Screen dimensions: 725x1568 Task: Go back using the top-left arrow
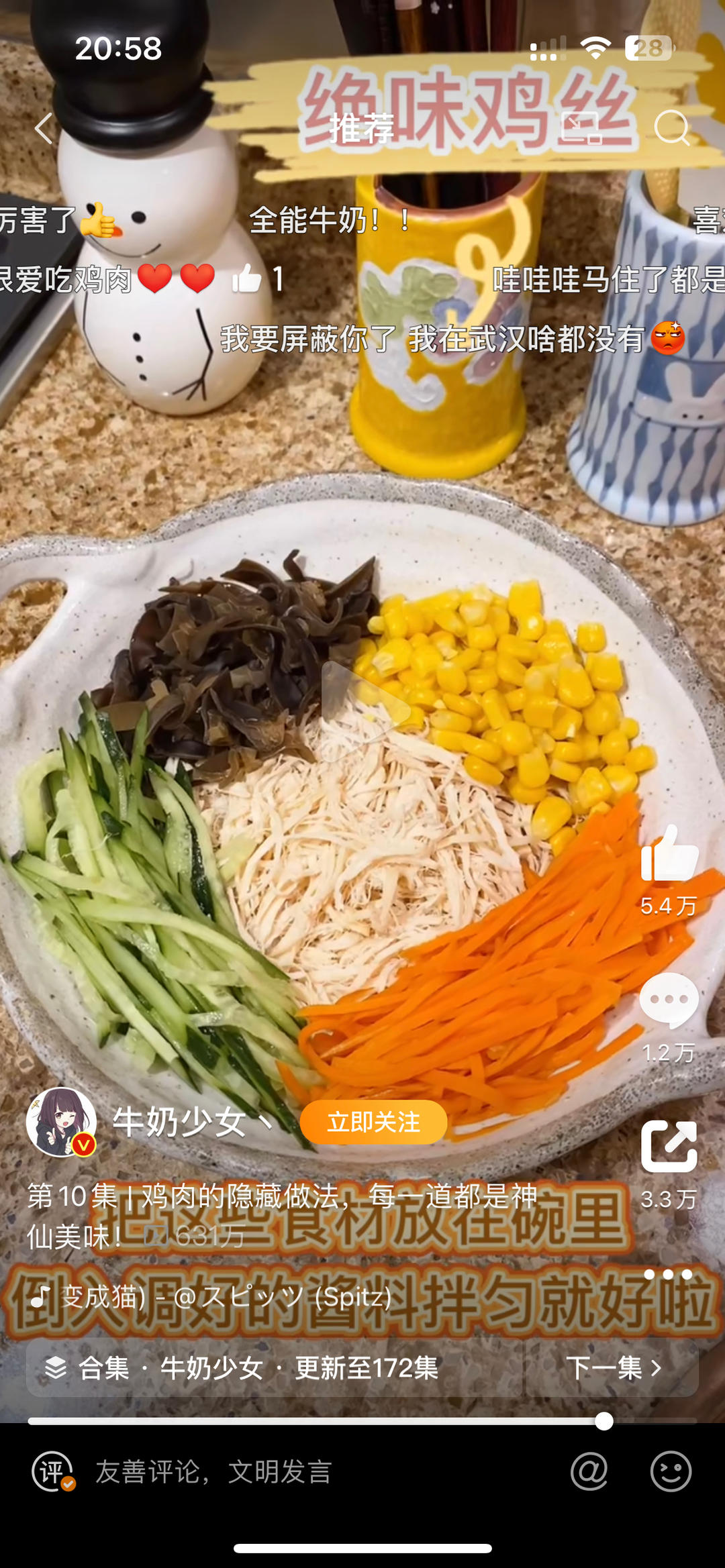pyautogui.click(x=44, y=128)
